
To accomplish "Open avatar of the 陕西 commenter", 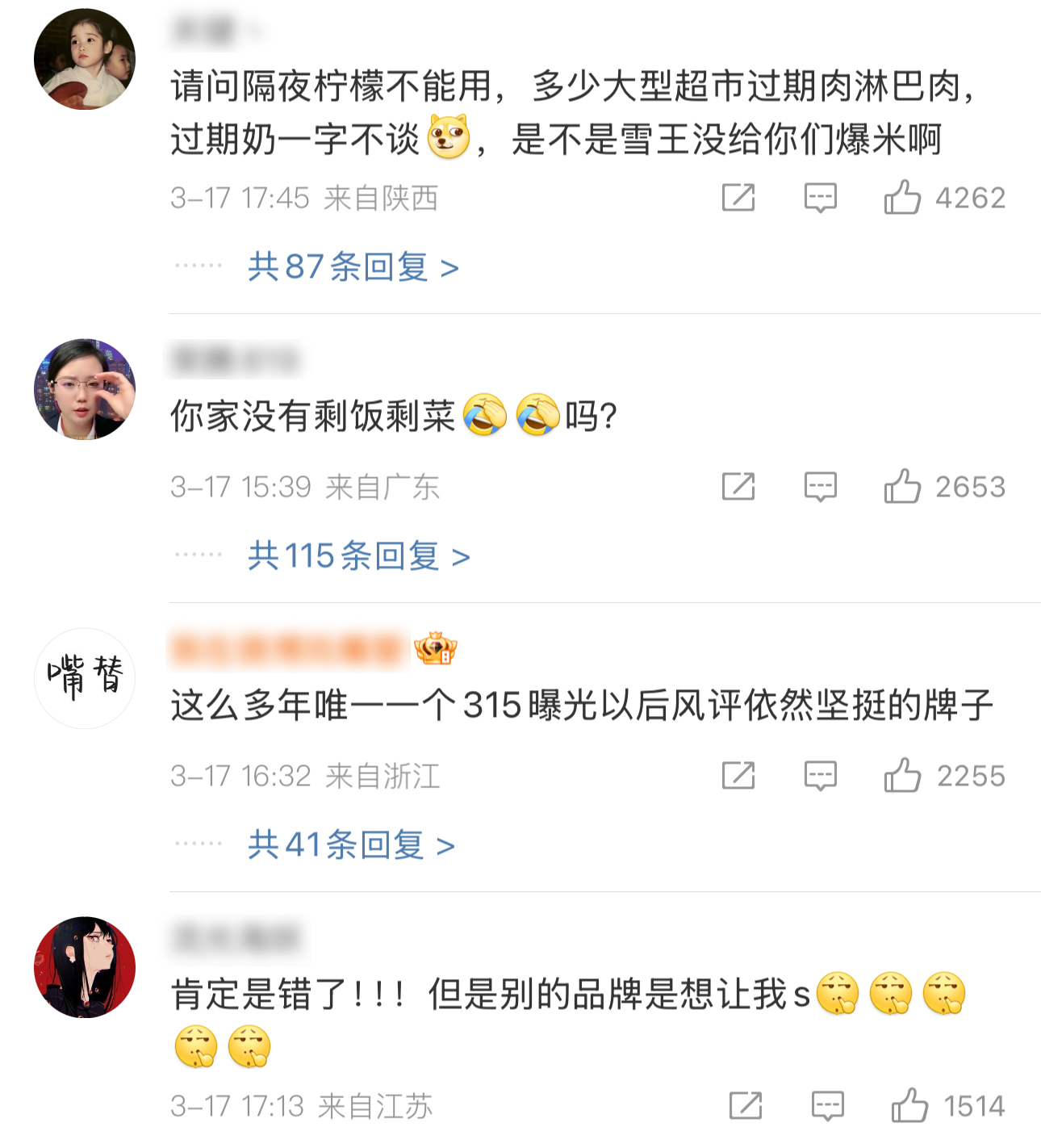I will point(85,59).
